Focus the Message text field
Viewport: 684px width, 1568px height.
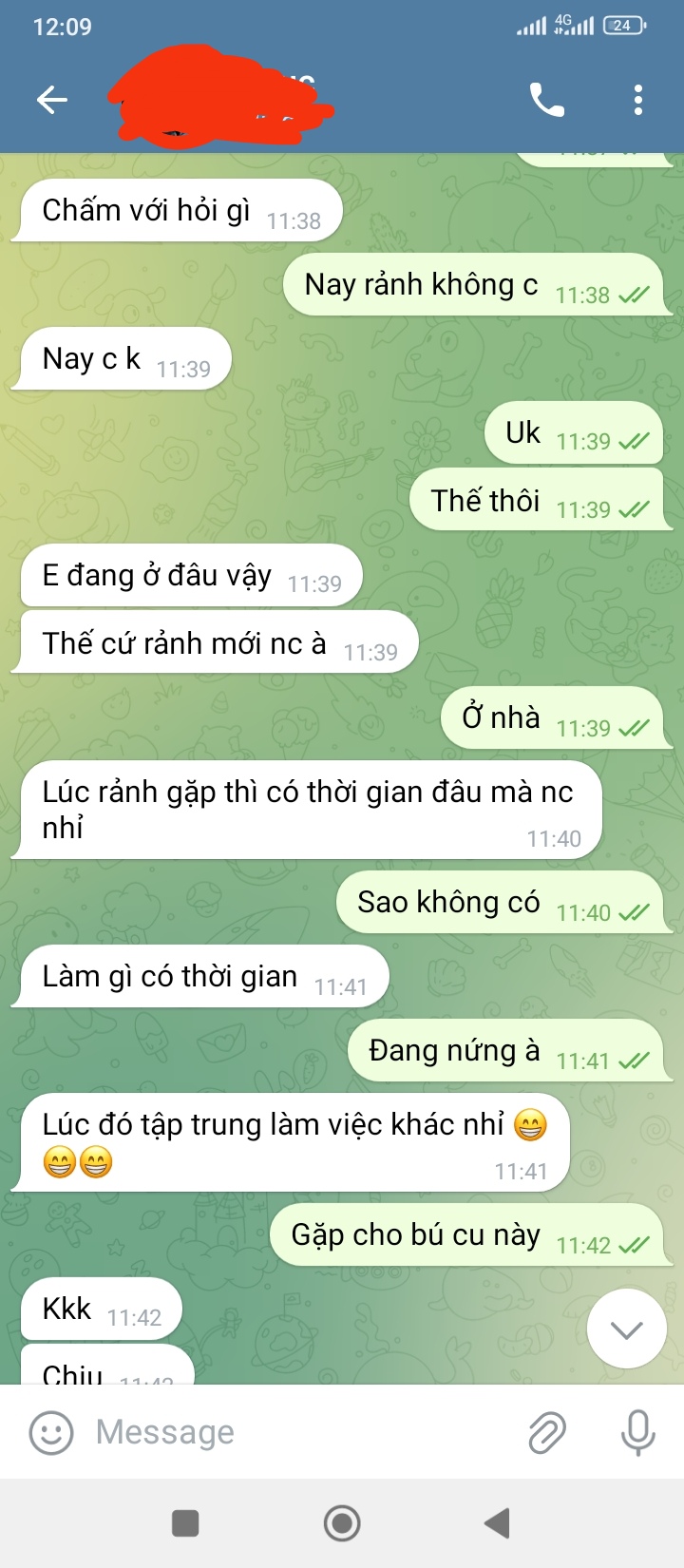click(x=294, y=1432)
